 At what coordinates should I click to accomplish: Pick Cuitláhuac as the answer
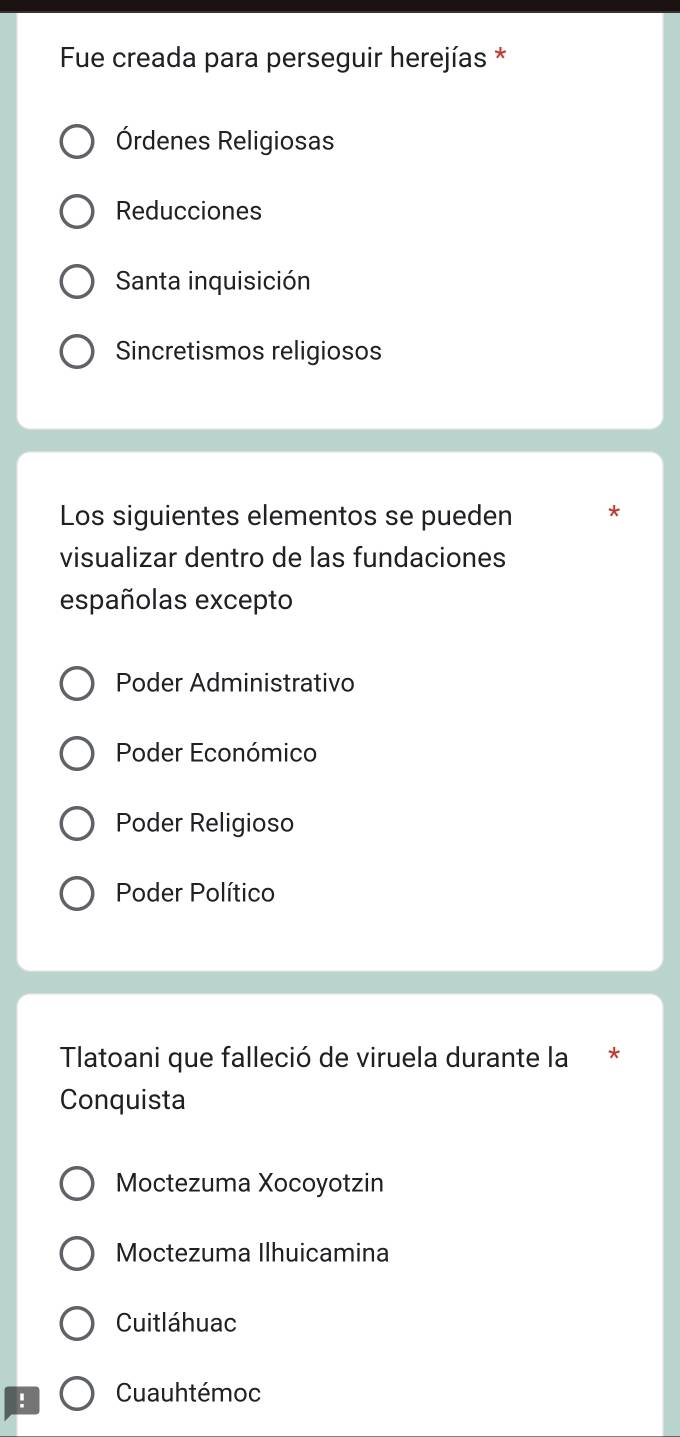(78, 1324)
